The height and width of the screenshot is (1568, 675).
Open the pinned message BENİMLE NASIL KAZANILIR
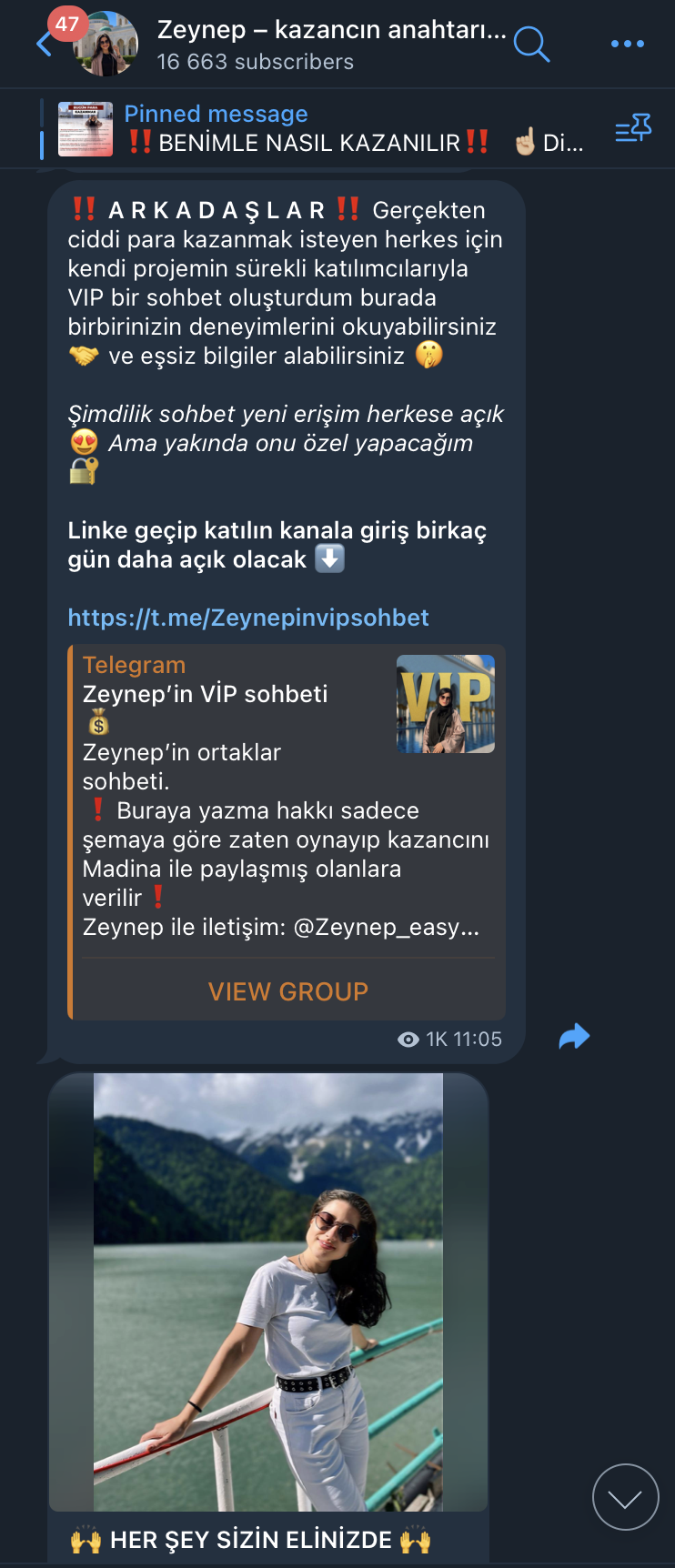point(309,129)
